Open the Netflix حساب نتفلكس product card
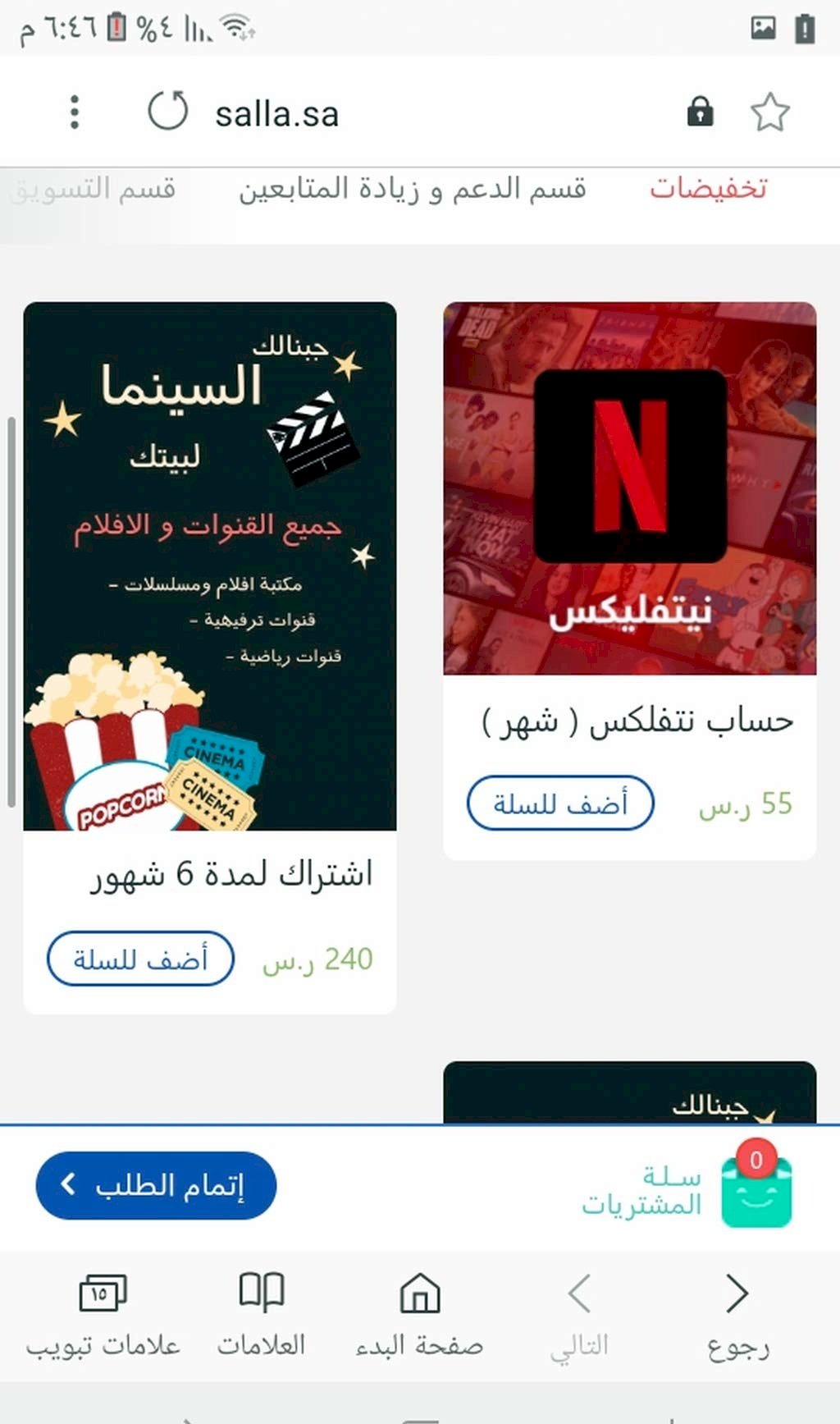The width and height of the screenshot is (840, 1424). pyautogui.click(x=629, y=489)
